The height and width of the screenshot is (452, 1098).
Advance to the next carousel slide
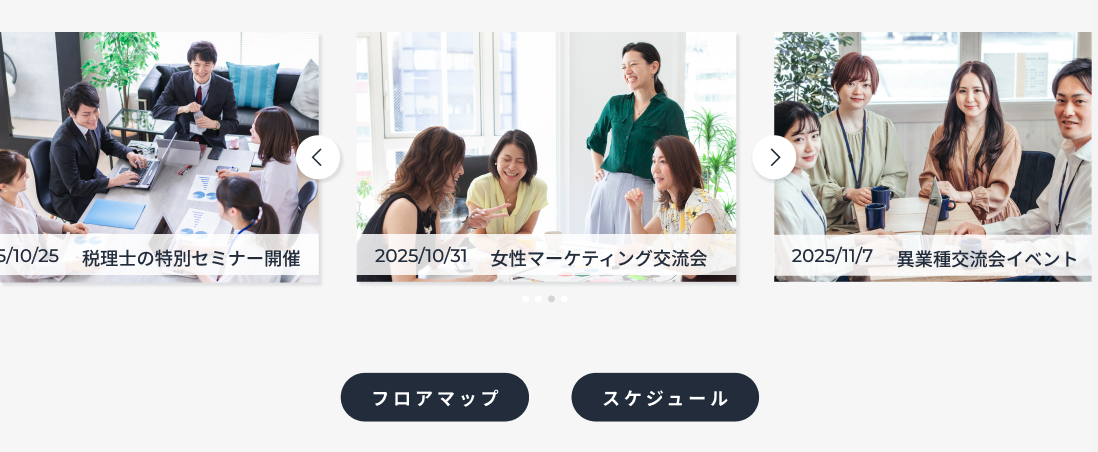(x=774, y=157)
